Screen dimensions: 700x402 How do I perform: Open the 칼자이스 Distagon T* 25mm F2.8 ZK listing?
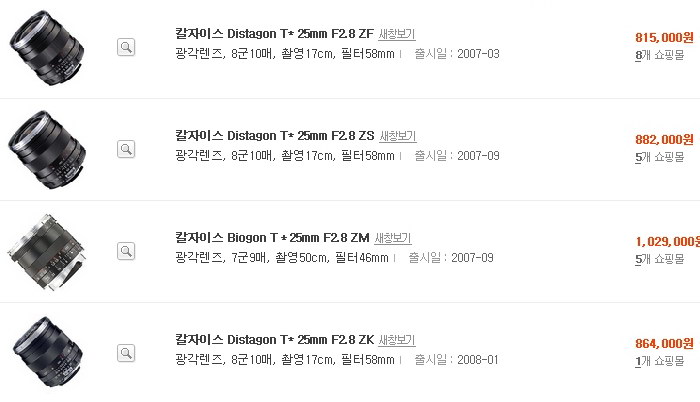[273, 341]
